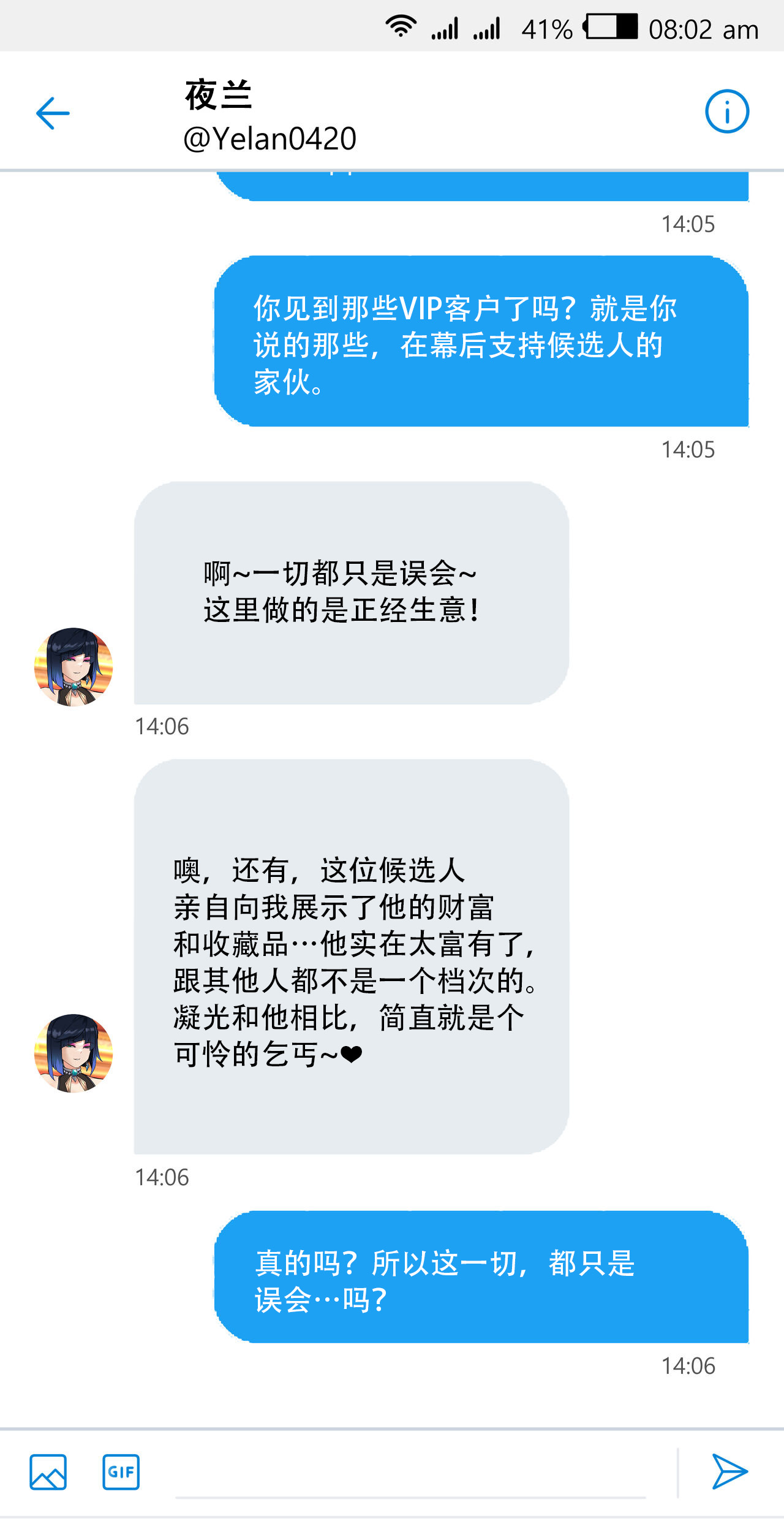Viewport: 784px width, 1521px height.
Task: Open 夜兰's avatar beside the 误会 message
Action: click(73, 667)
